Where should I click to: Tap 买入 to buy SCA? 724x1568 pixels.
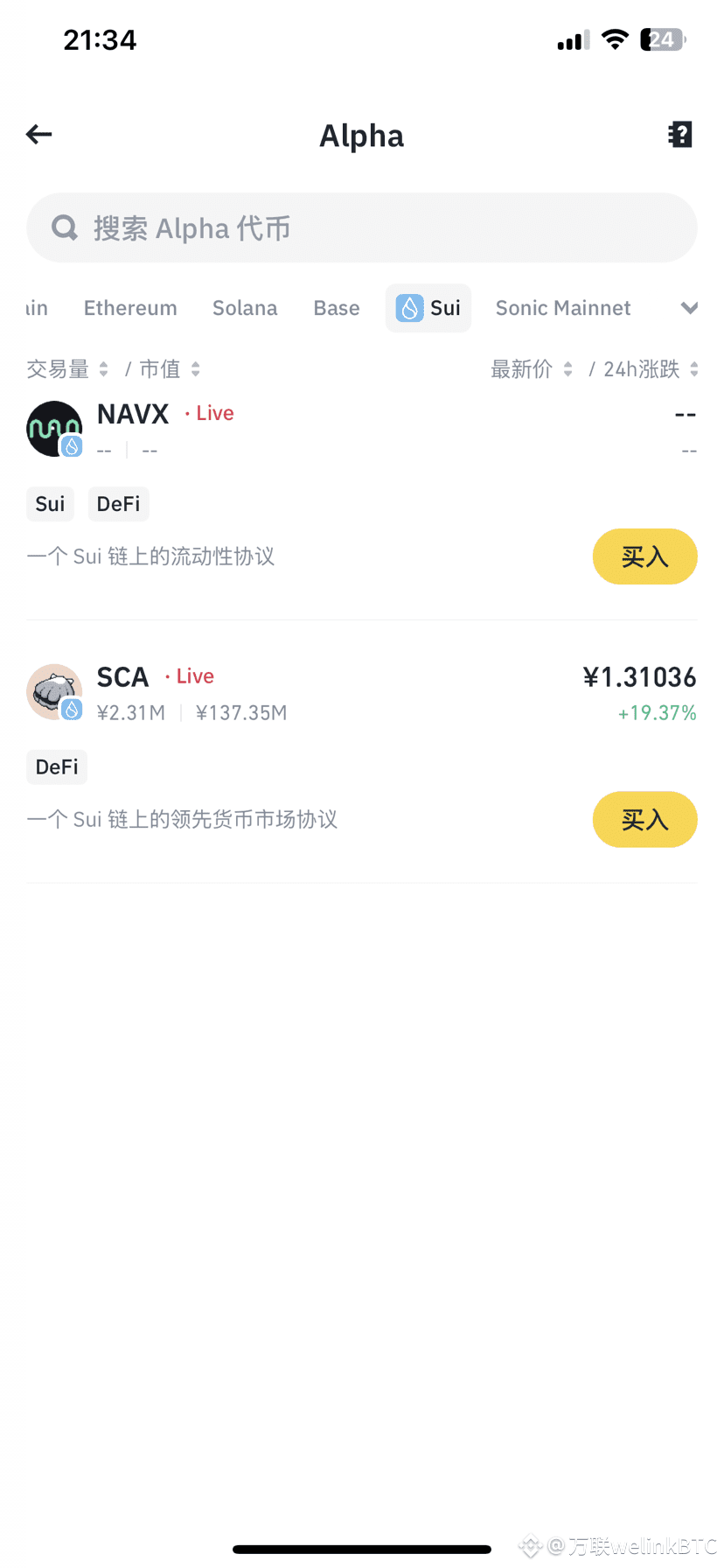coord(644,820)
